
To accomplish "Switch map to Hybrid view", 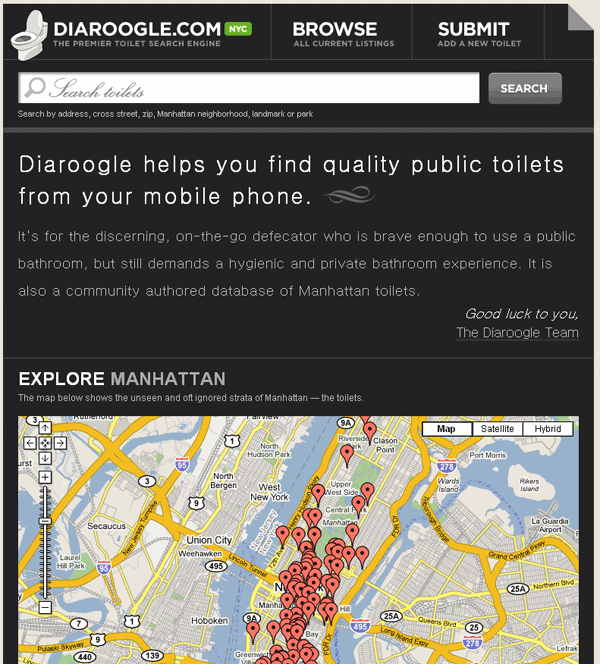I will tap(547, 428).
